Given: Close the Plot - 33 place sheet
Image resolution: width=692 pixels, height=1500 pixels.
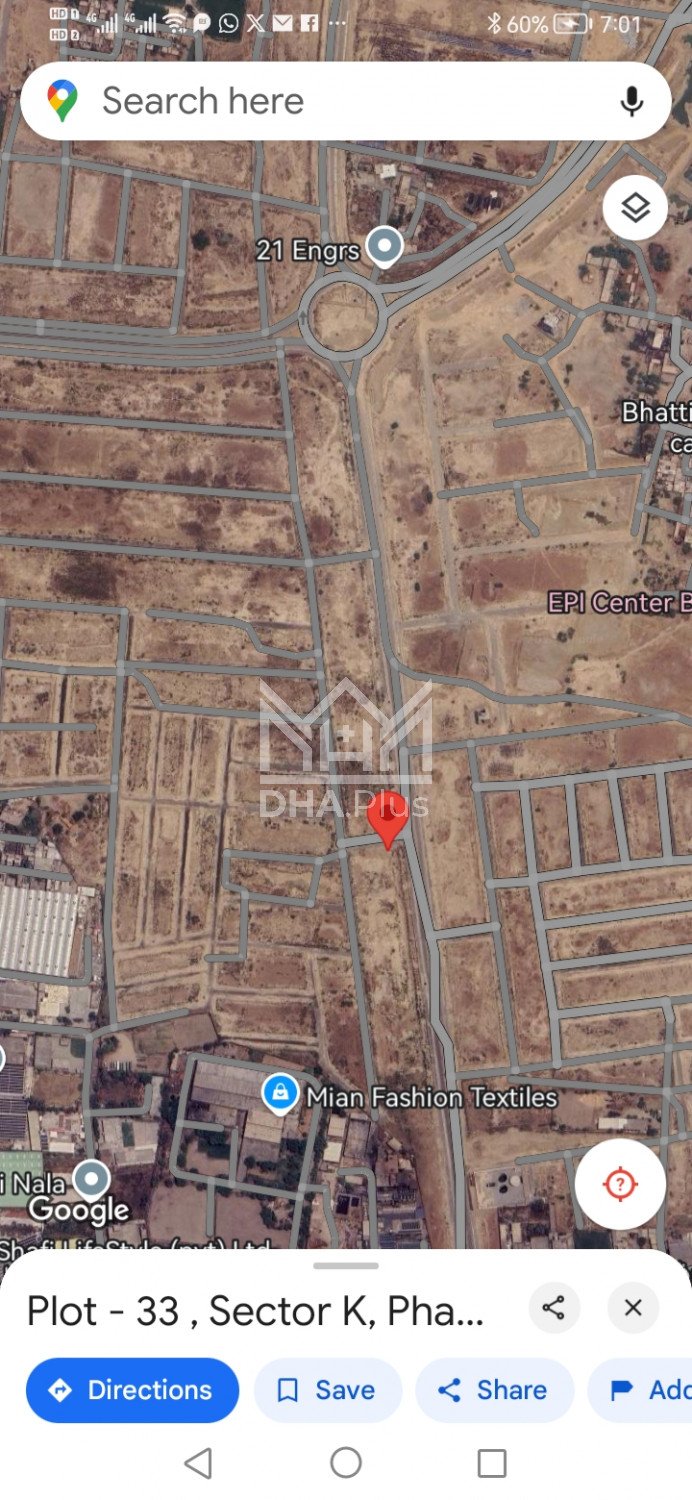Looking at the screenshot, I should coord(633,1308).
